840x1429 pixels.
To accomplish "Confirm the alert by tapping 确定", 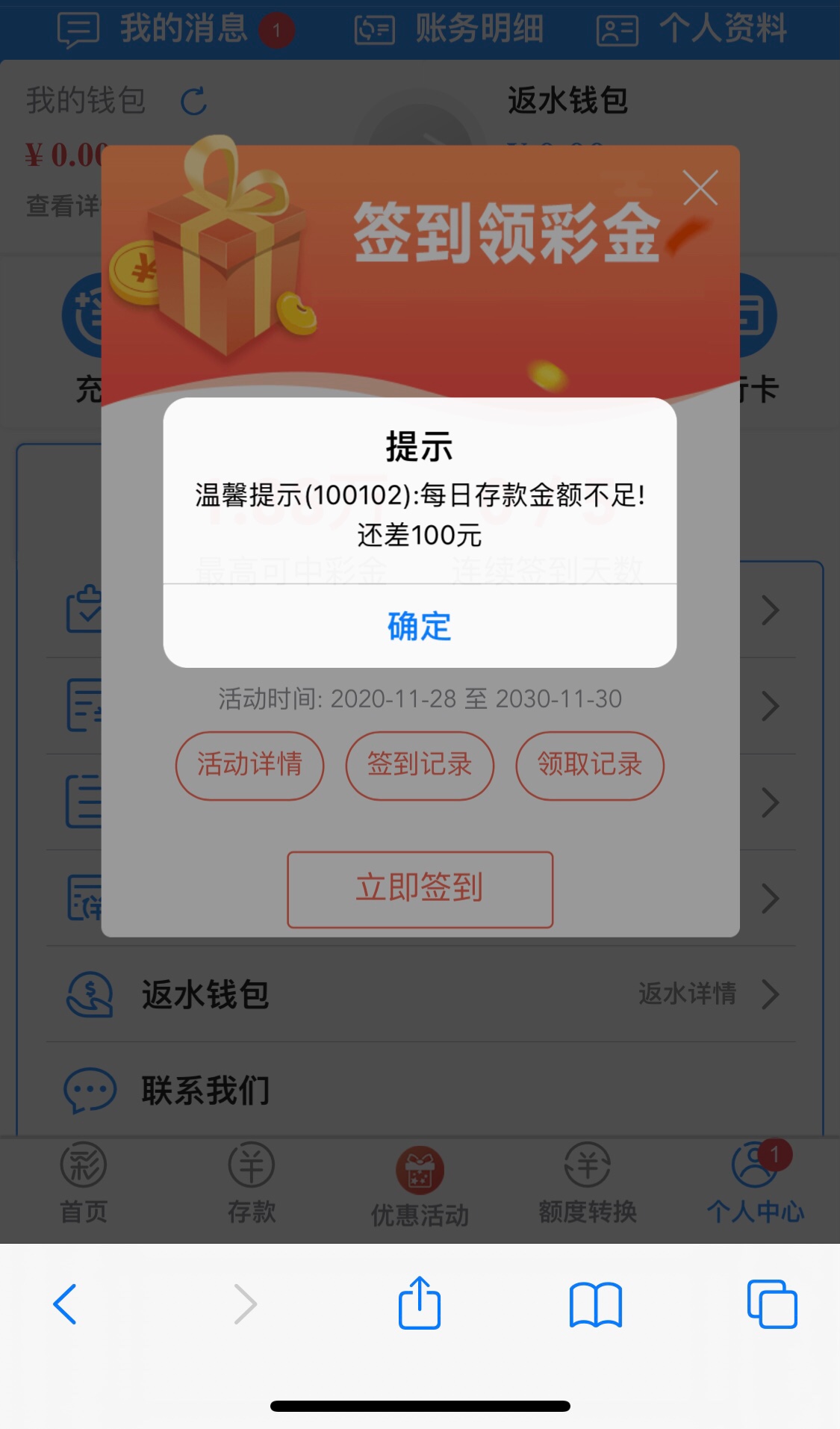I will click(420, 626).
